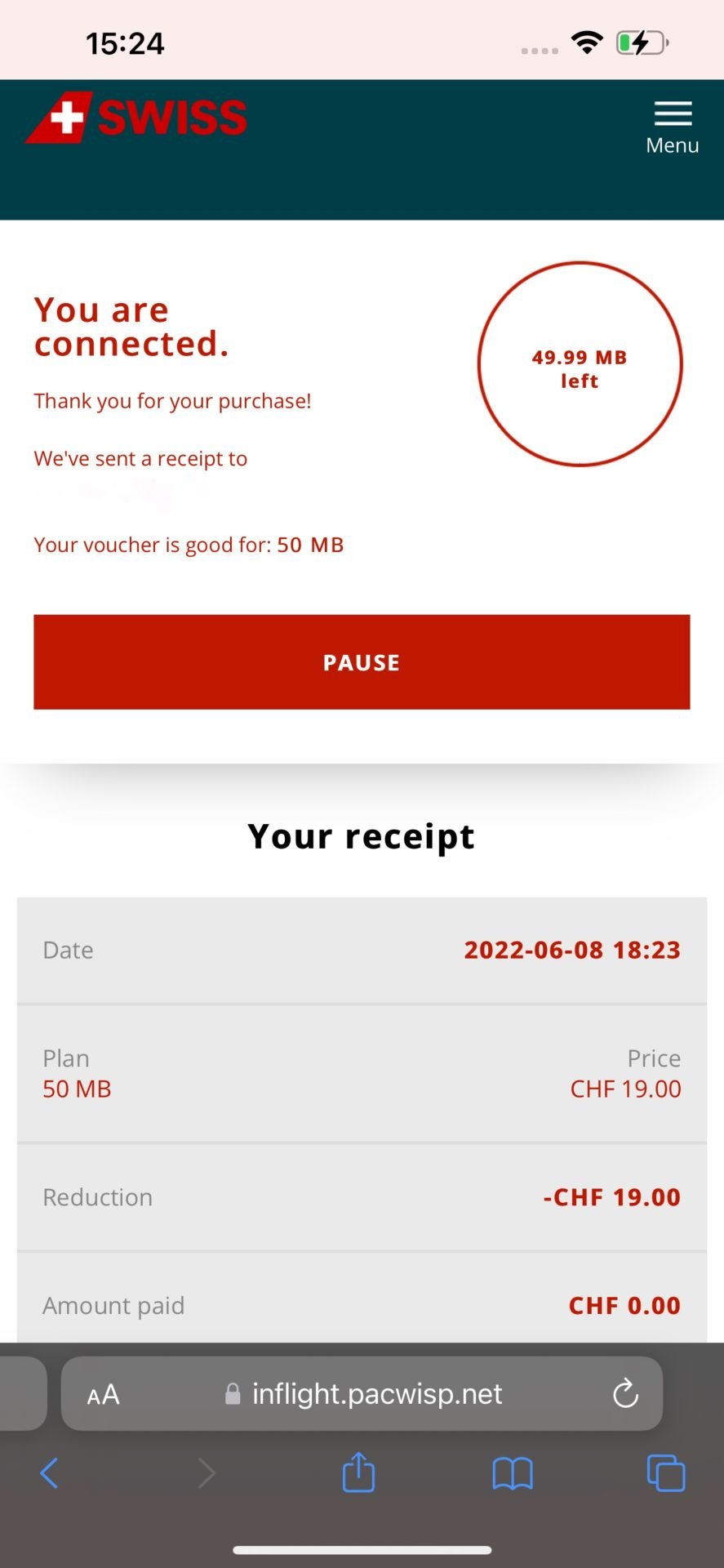Show all open Safari tabs
724x1568 pixels.
[666, 1473]
